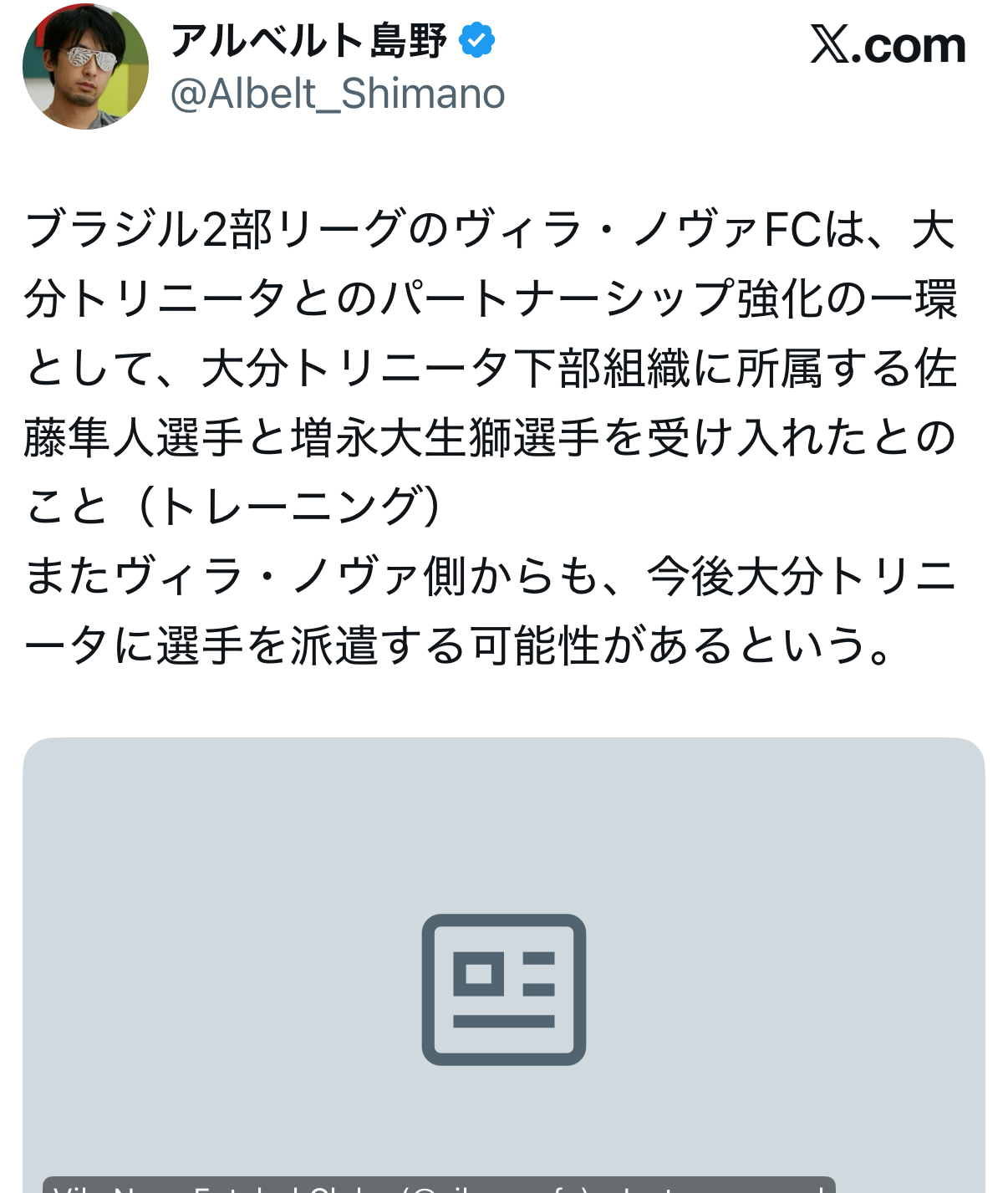View the post on X.com
The image size is (1008, 1193).
[x=887, y=45]
